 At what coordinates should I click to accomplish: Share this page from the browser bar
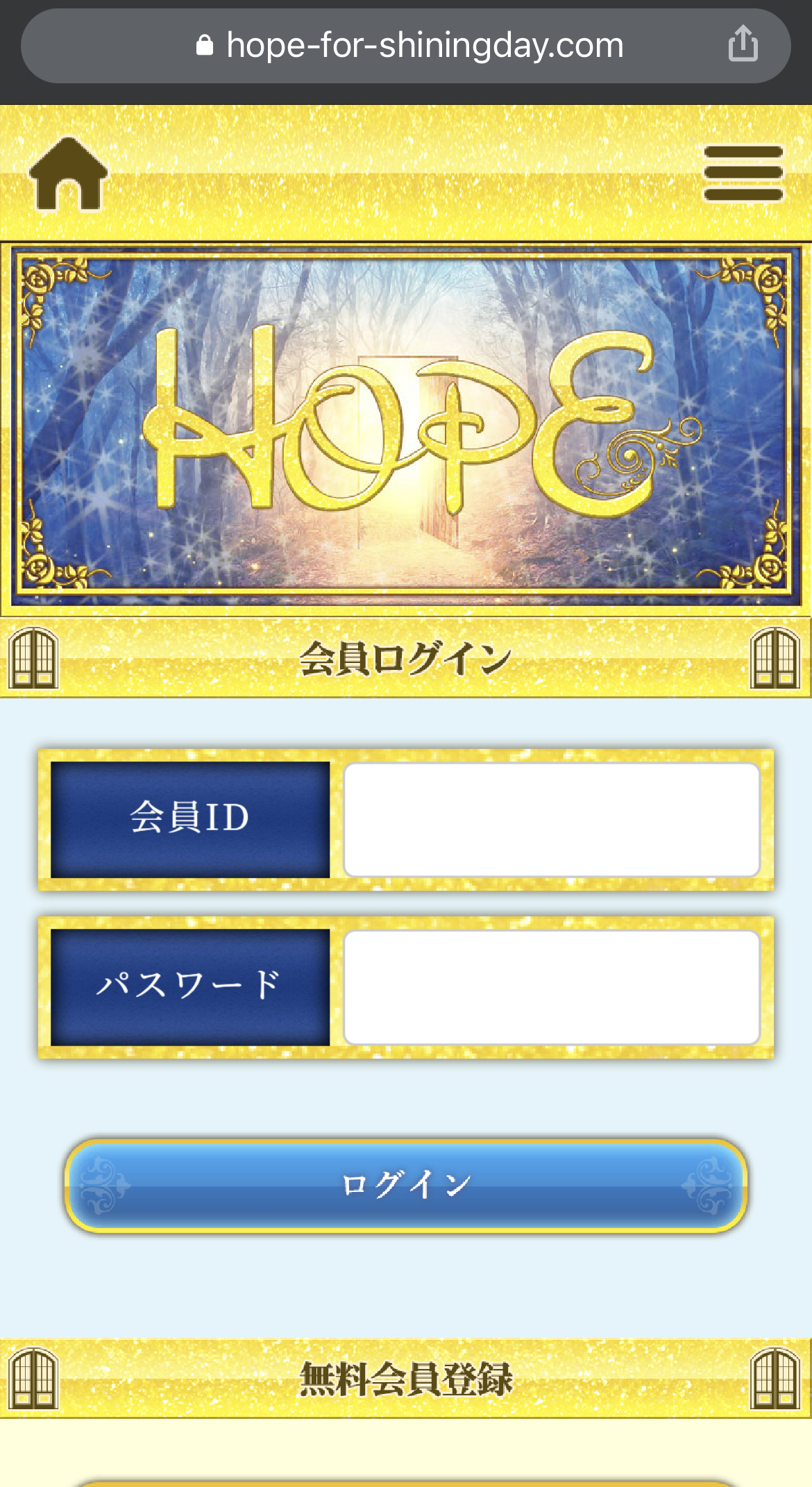pos(743,44)
